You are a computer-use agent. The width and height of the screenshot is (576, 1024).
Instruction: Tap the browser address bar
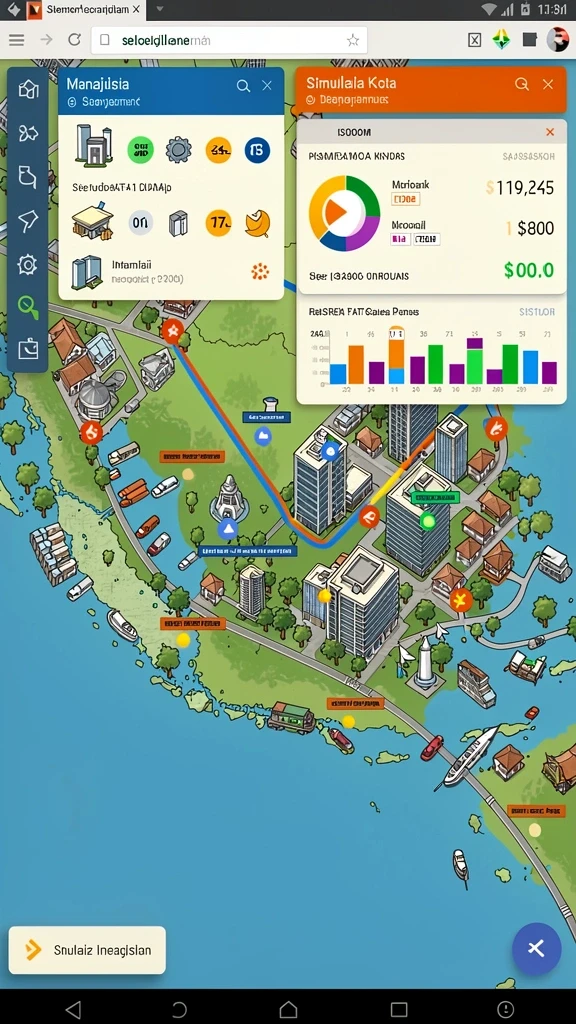click(x=229, y=40)
